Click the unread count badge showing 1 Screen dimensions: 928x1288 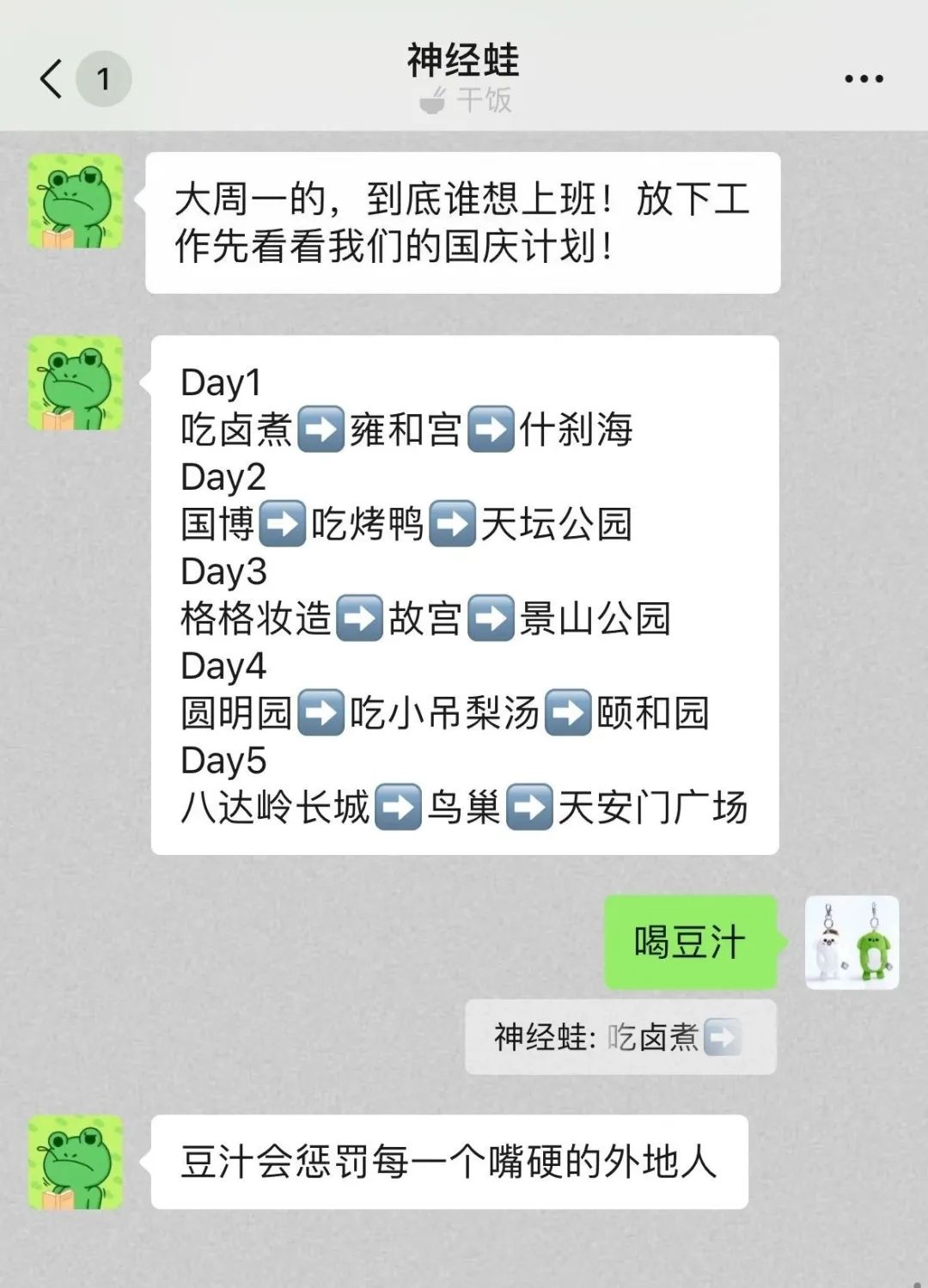pyautogui.click(x=102, y=77)
